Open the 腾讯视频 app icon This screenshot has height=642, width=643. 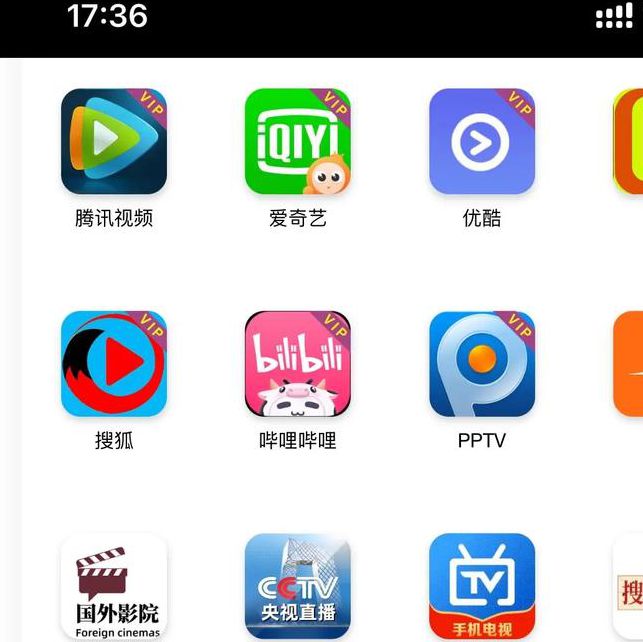click(113, 142)
